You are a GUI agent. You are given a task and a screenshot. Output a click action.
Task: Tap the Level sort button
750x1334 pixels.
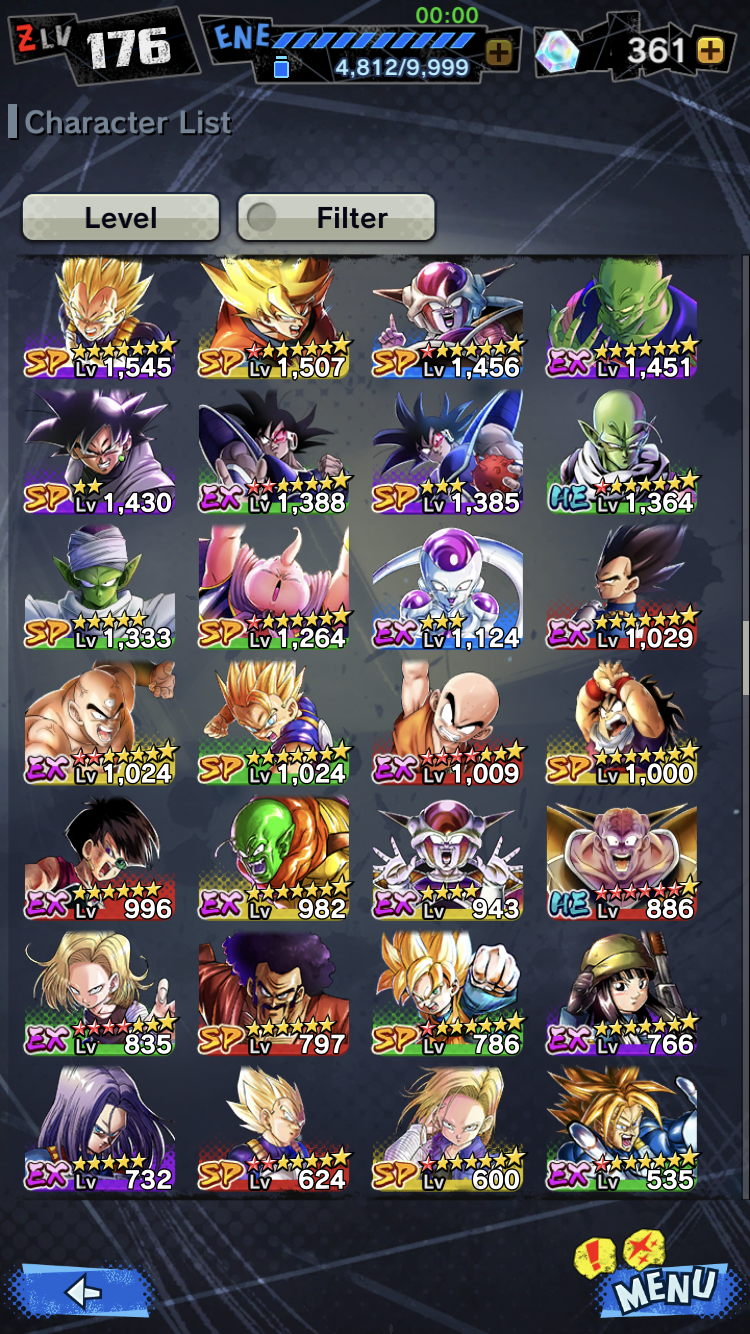pyautogui.click(x=121, y=217)
